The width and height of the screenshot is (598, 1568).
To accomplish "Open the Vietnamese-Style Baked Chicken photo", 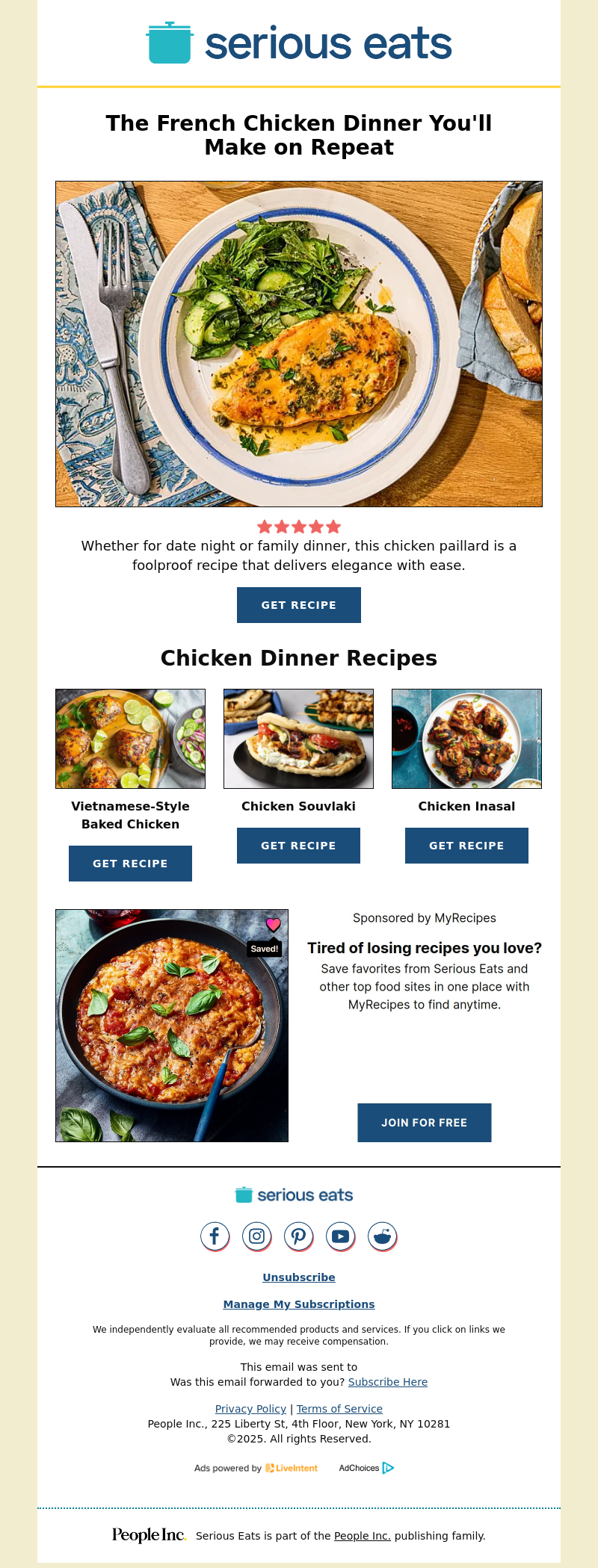I will tap(130, 739).
